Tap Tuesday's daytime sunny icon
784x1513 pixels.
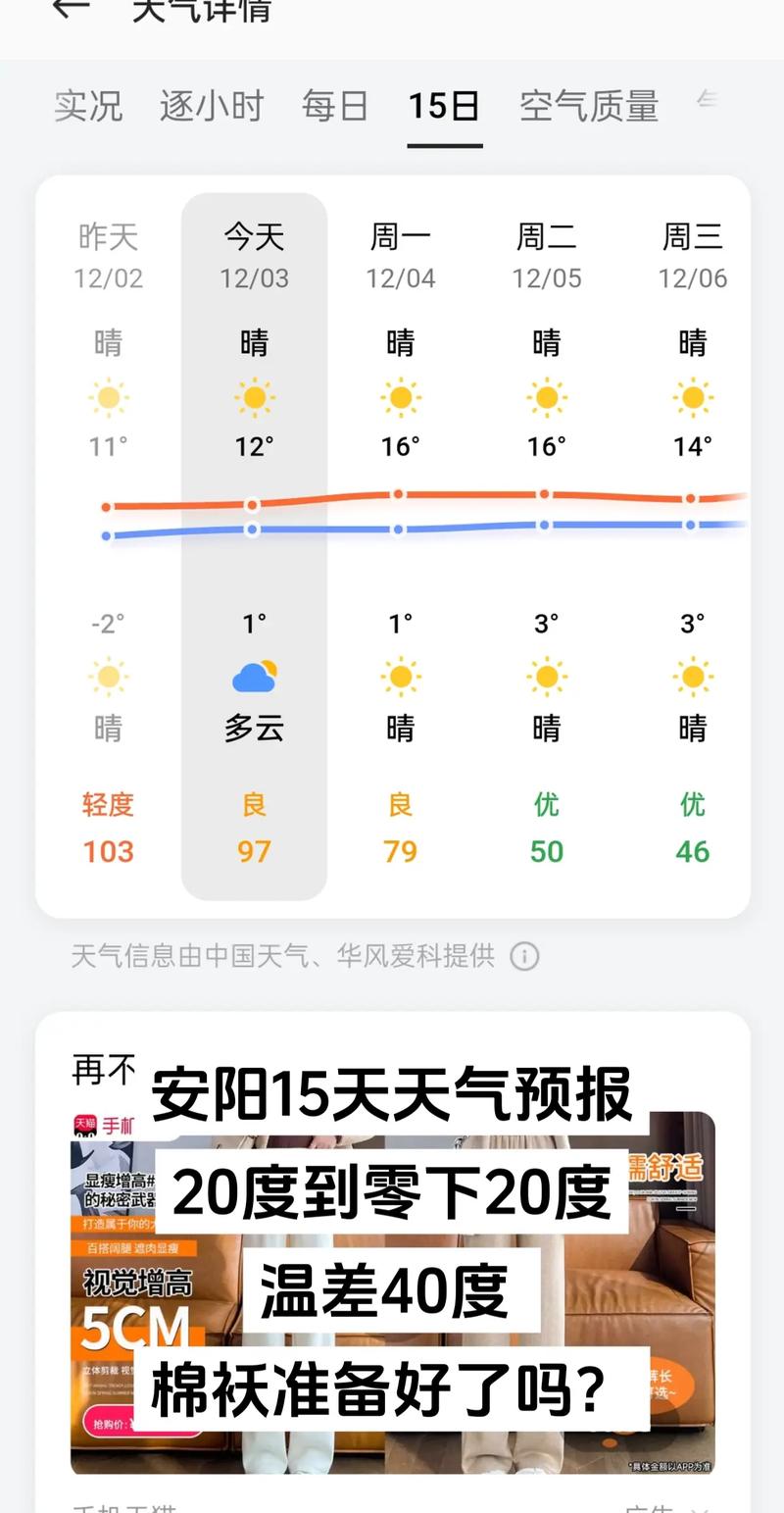tap(546, 399)
